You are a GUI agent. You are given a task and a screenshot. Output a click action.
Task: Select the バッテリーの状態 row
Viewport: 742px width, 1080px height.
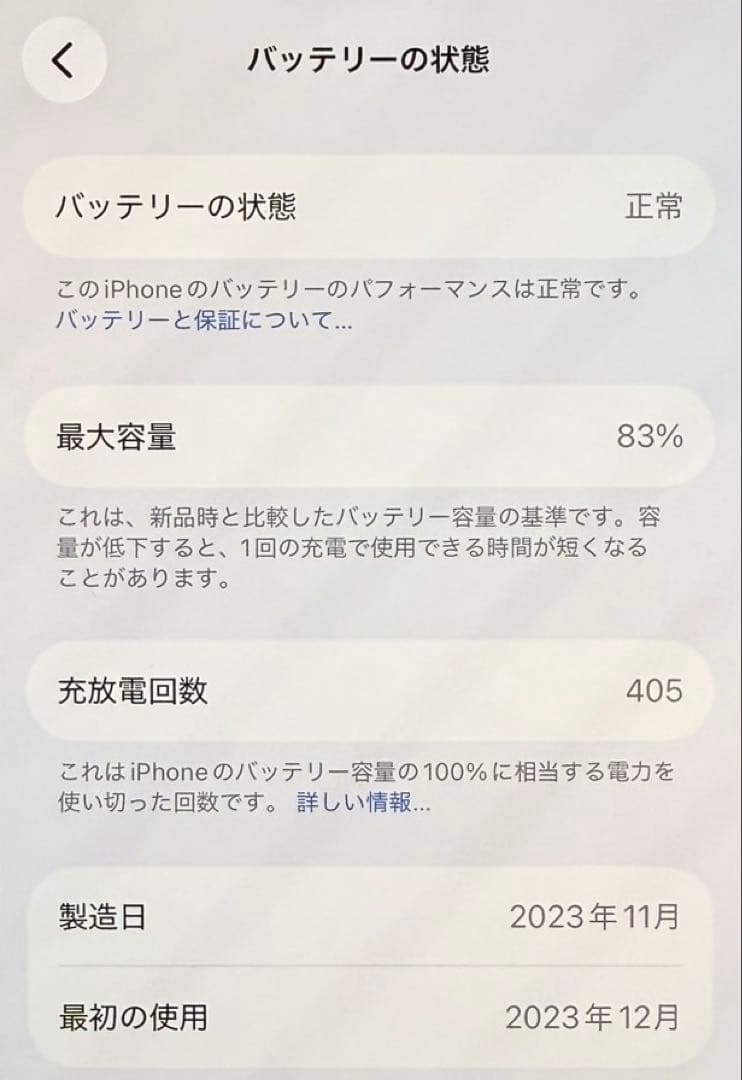[x=371, y=207]
